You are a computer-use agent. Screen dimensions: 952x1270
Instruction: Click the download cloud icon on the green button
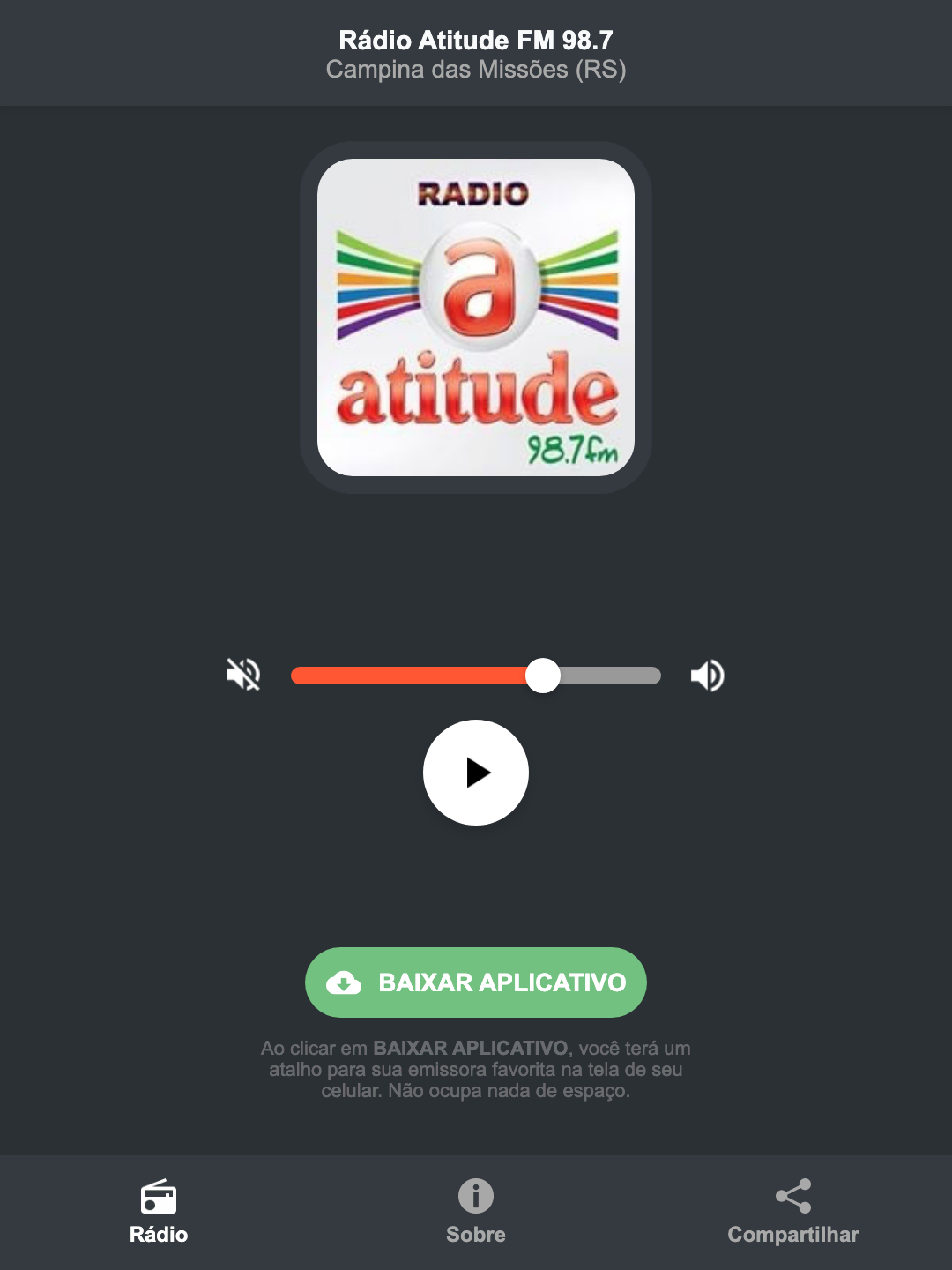[x=345, y=982]
